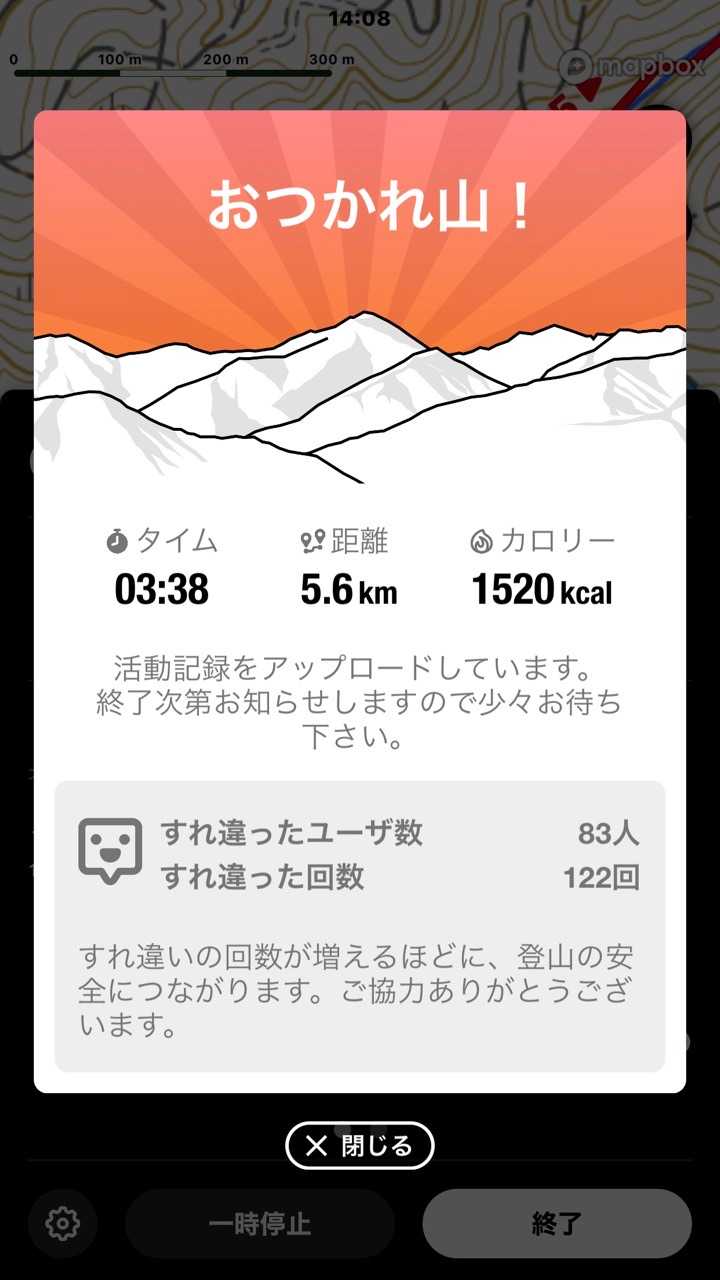The width and height of the screenshot is (720, 1280).
Task: Open the settings gear
Action: 63,1223
